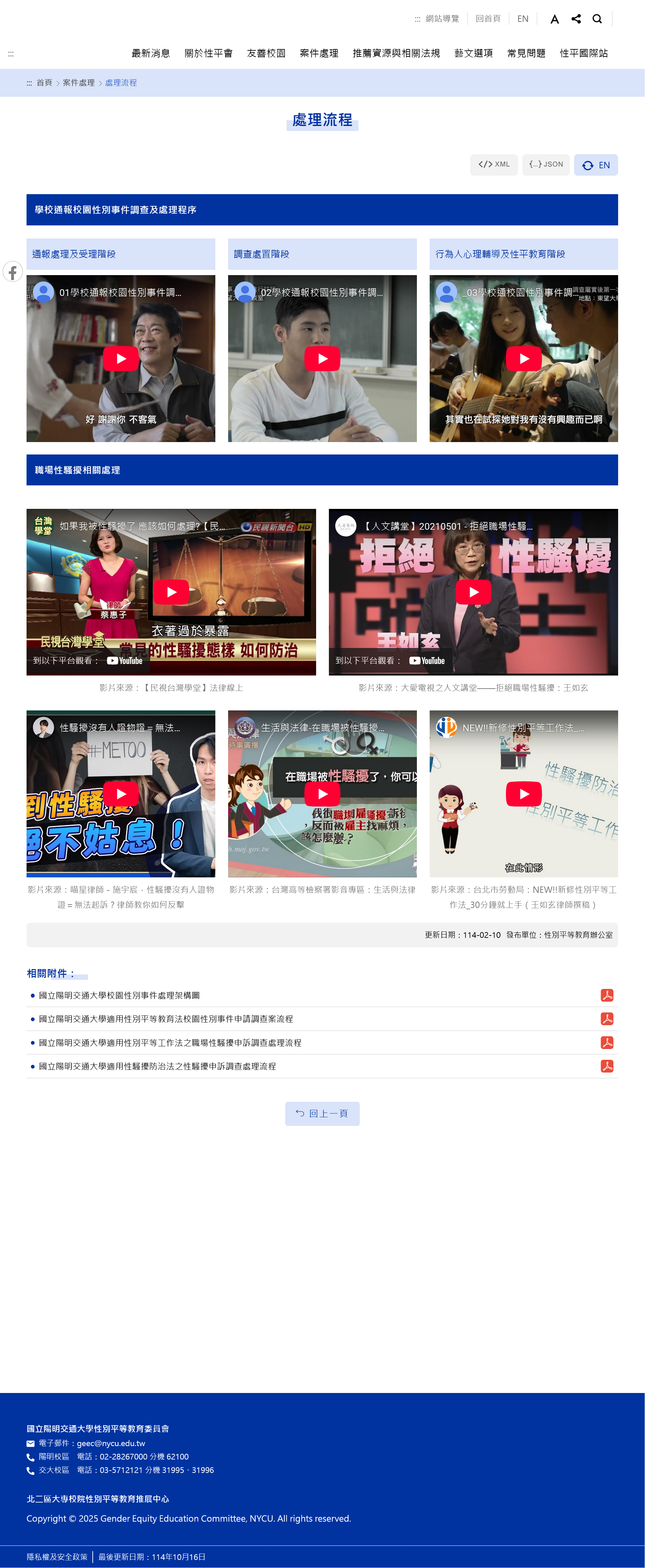The image size is (645, 1568).
Task: Play the NEW!!新修性別平等工作法 video
Action: [x=523, y=794]
